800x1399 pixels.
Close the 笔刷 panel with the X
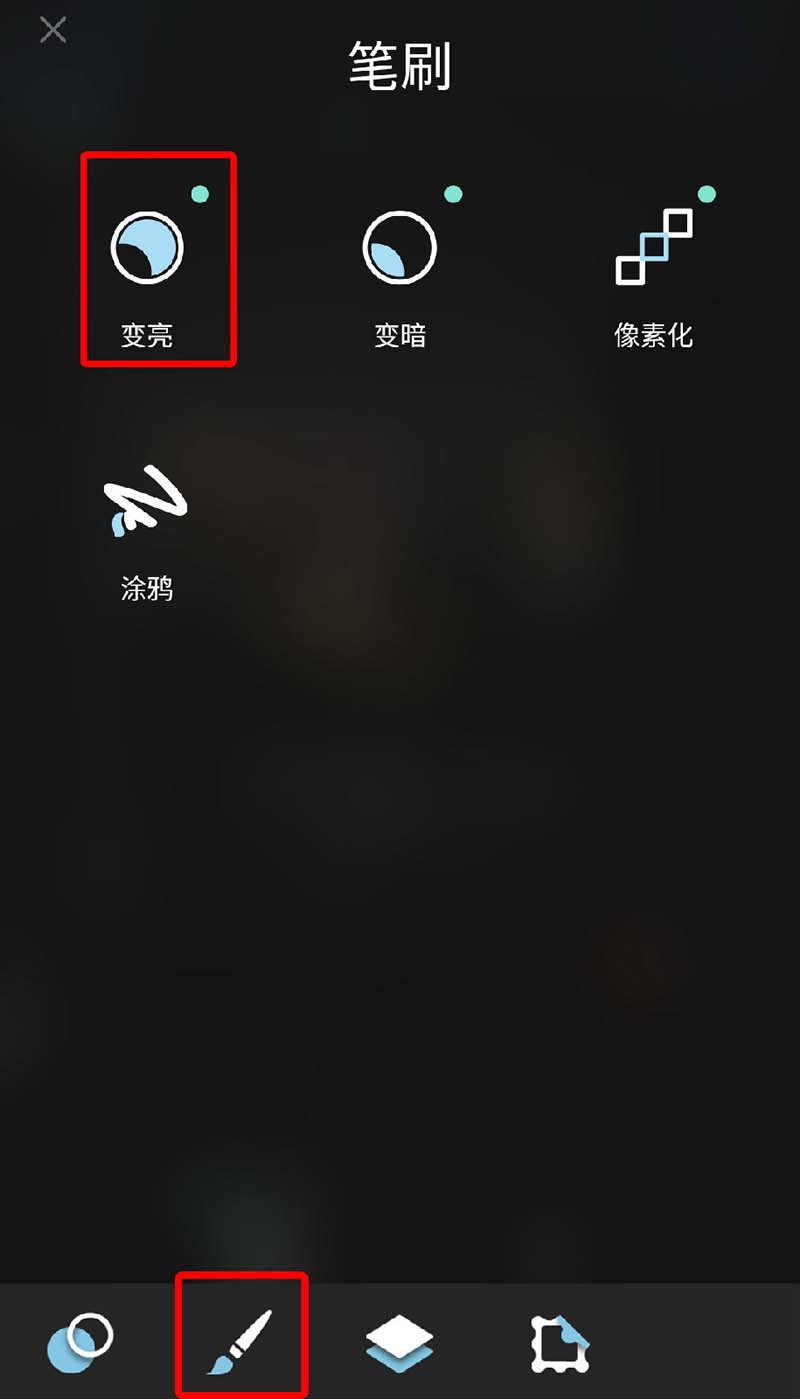click(52, 30)
